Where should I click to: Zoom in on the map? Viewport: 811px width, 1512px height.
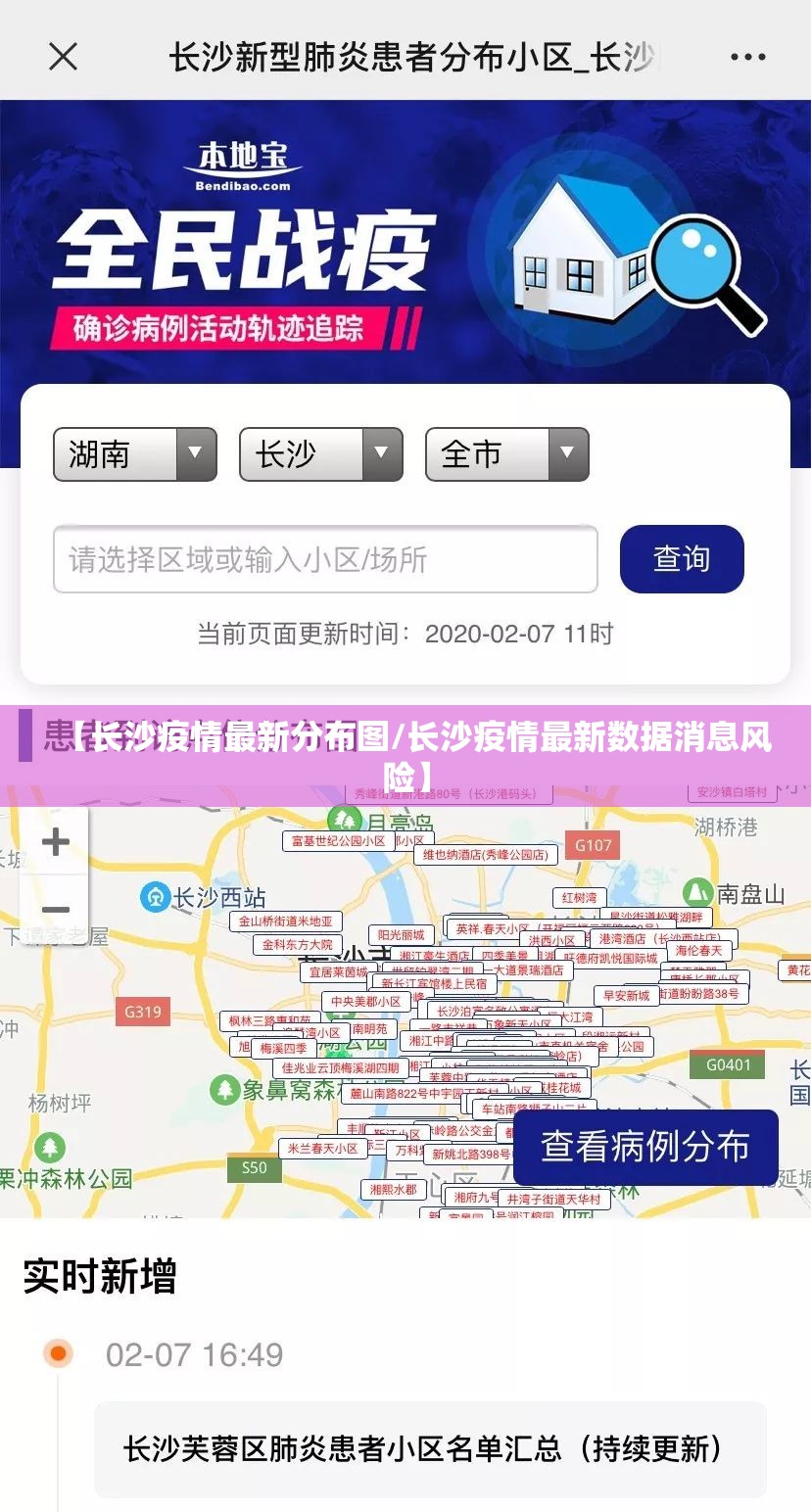(x=56, y=842)
